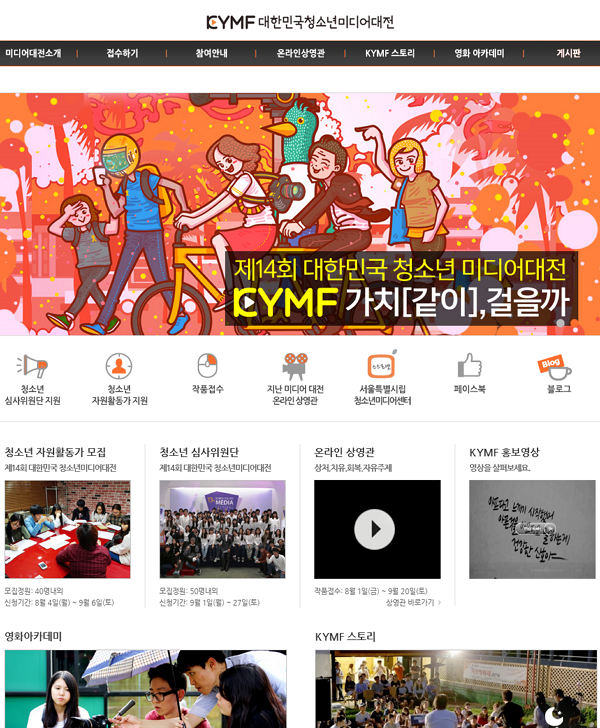Go to the 온라인상영관 menu

300,53
